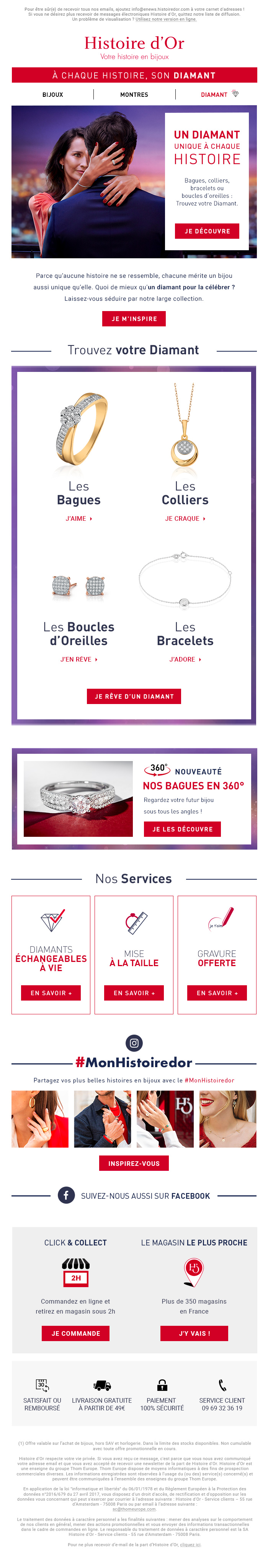Tap the Je découvre button
Image resolution: width=268 pixels, height=1568 pixels.
[207, 231]
